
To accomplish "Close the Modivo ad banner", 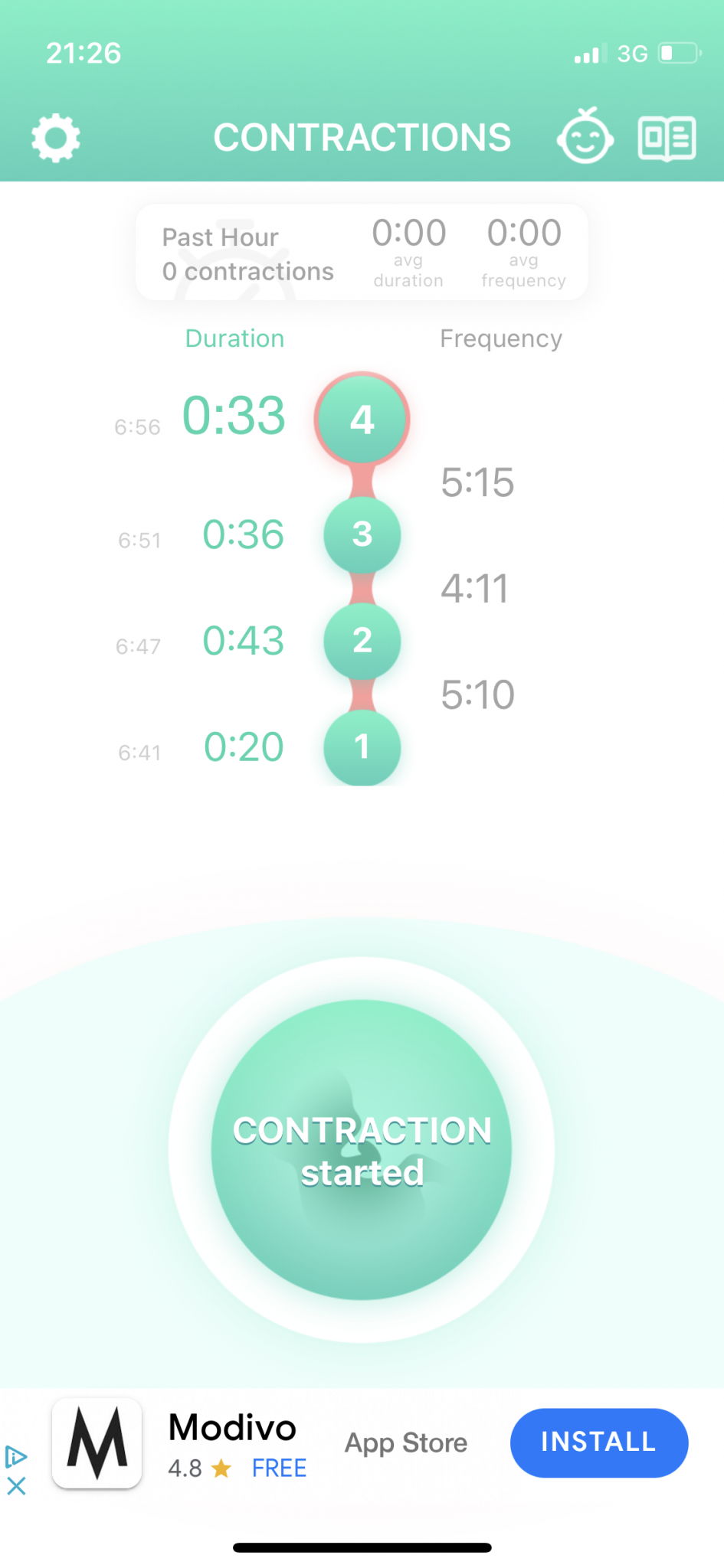I will pos(16,1486).
